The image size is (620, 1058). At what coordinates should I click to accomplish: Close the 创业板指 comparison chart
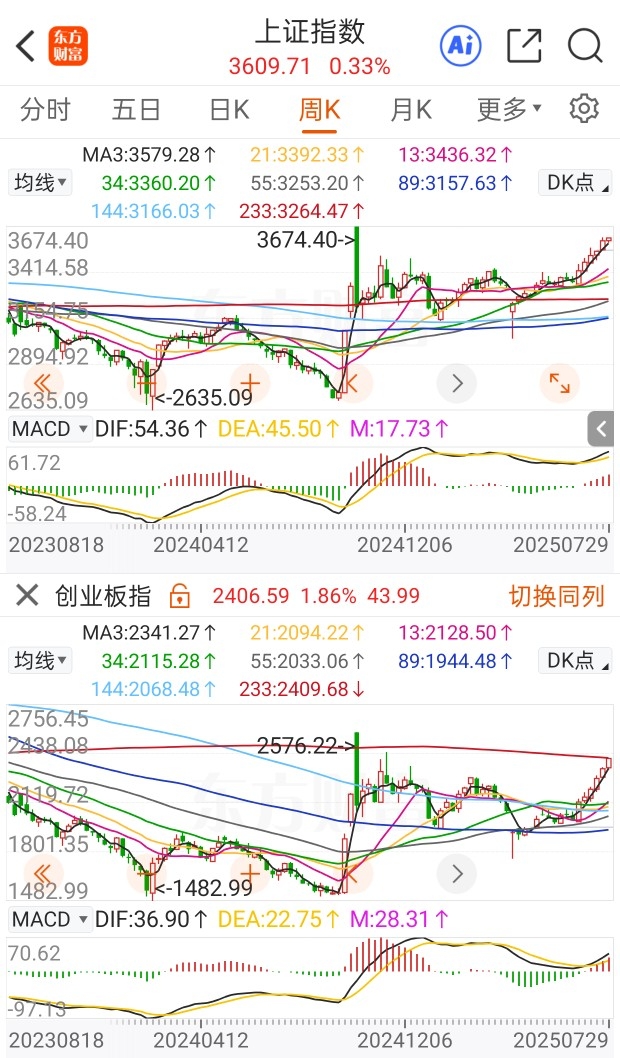[x=27, y=596]
